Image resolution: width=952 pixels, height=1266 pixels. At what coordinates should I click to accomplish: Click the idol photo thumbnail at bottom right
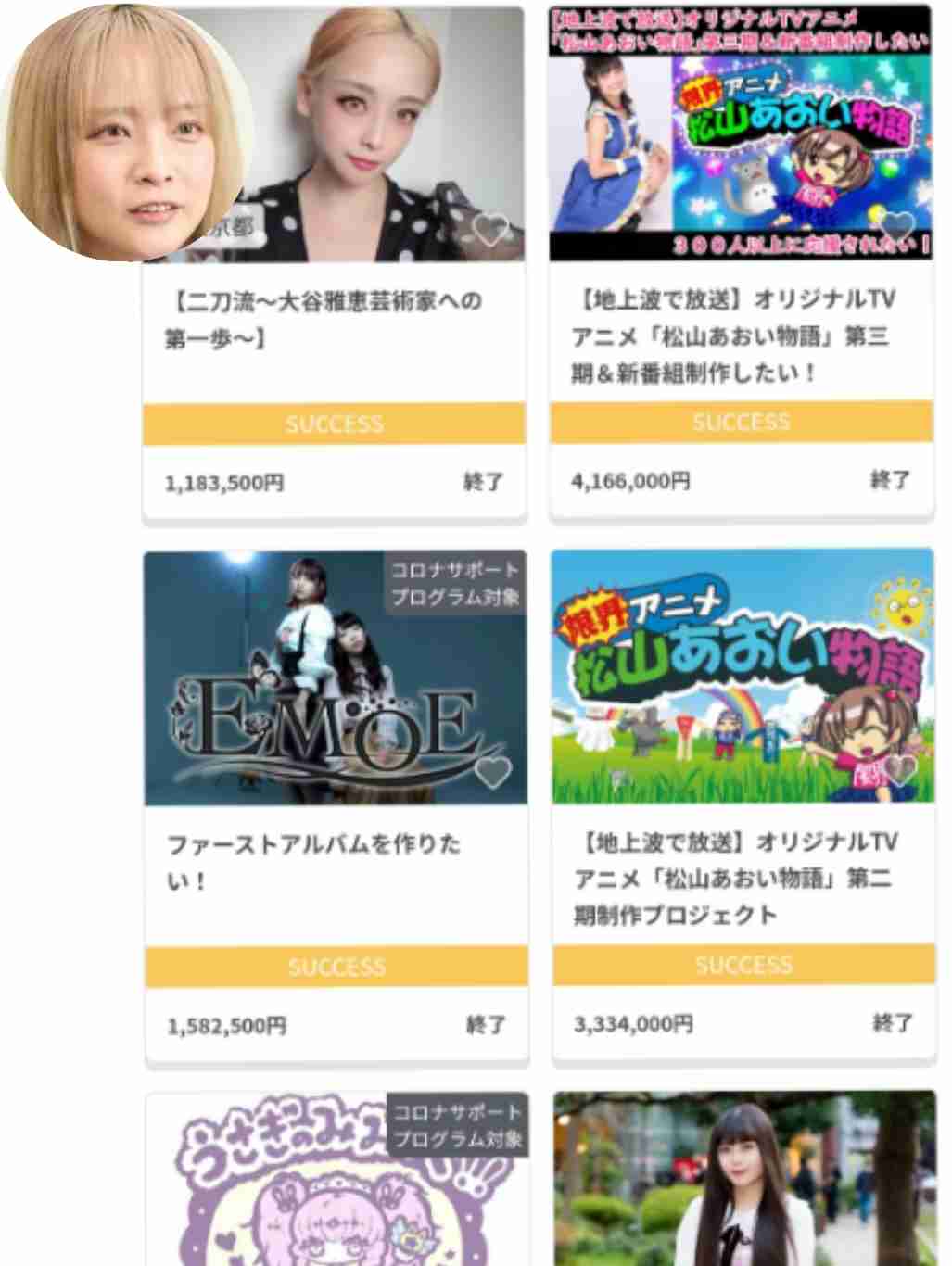(742, 1196)
